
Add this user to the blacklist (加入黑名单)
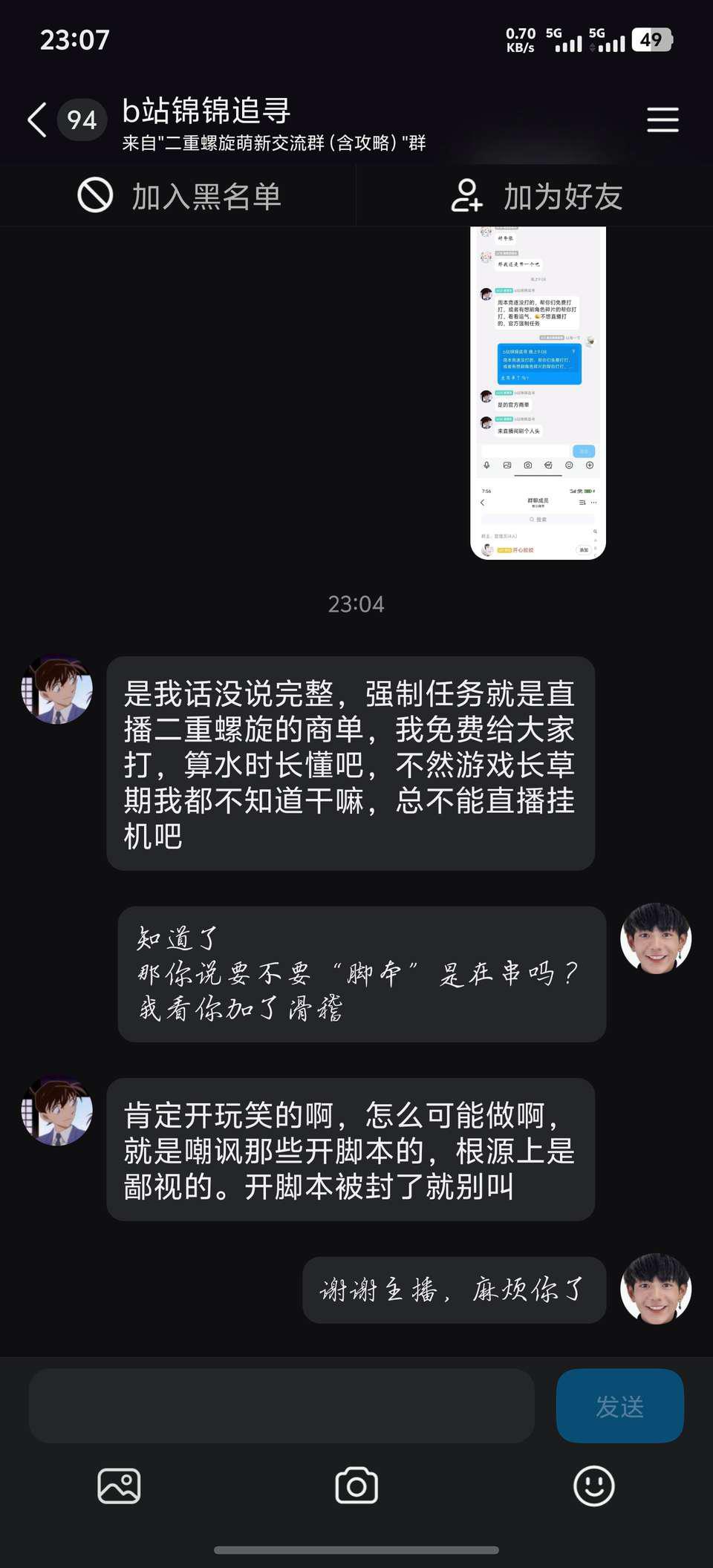179,197
